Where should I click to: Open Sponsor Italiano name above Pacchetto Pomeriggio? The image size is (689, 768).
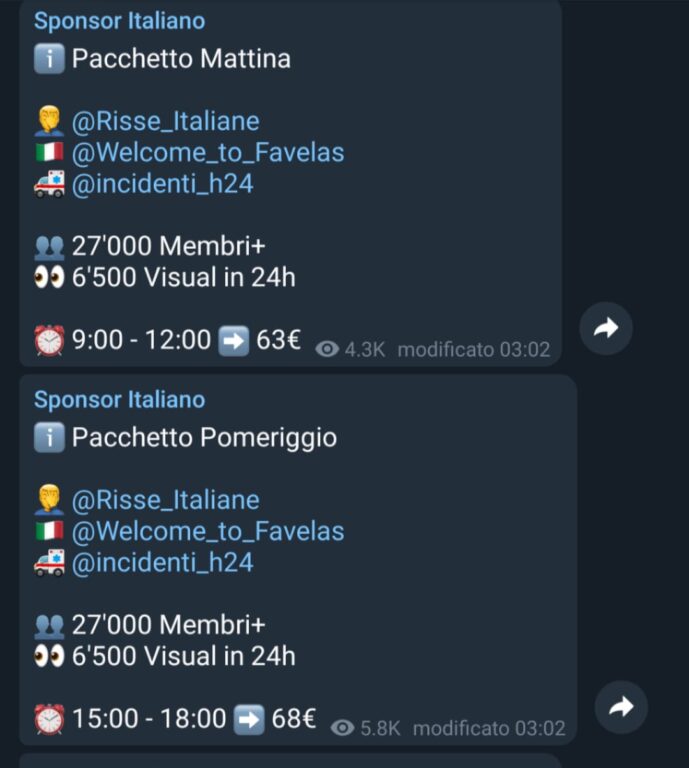tap(119, 400)
